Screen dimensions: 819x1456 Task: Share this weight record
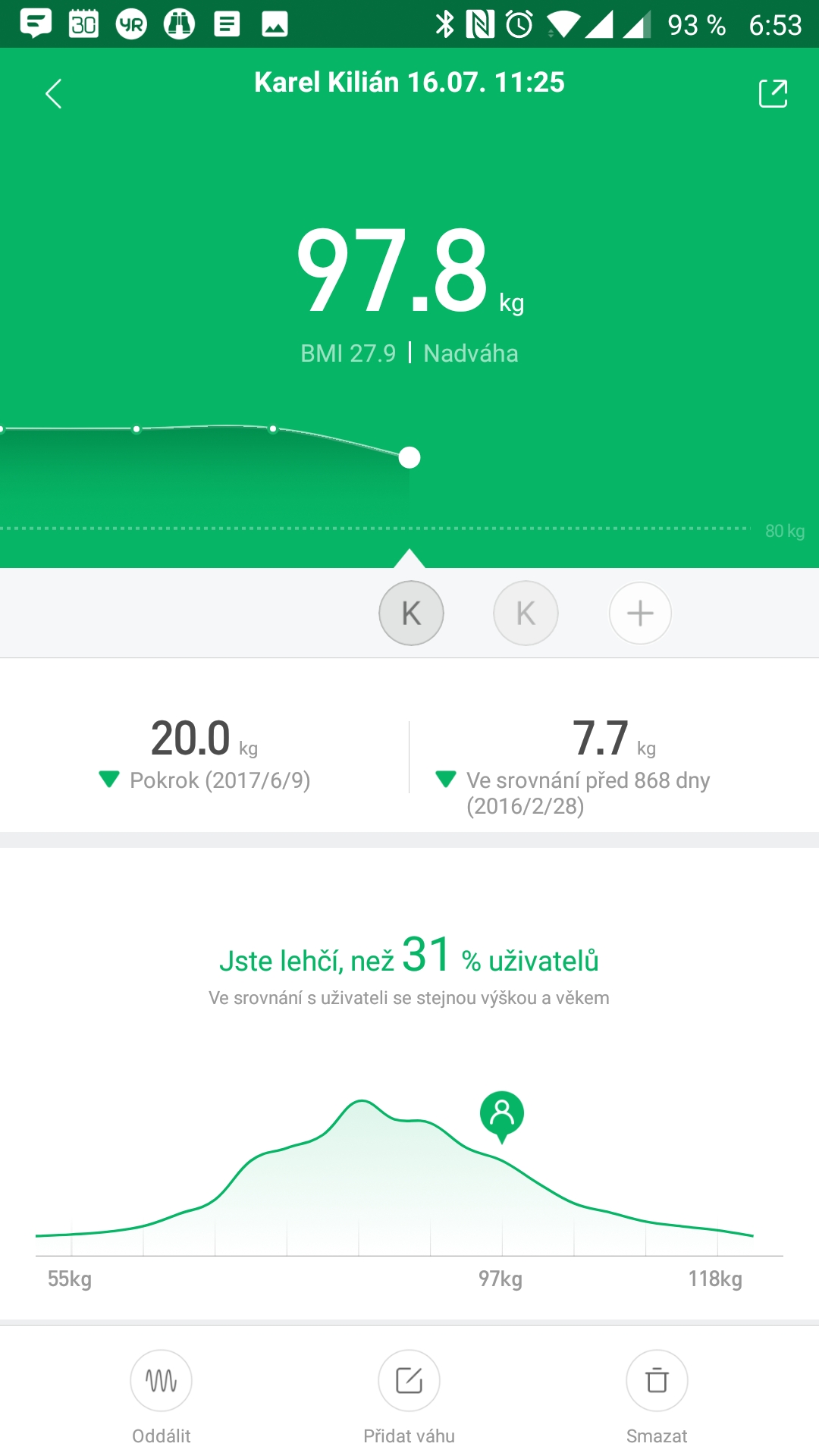click(773, 94)
